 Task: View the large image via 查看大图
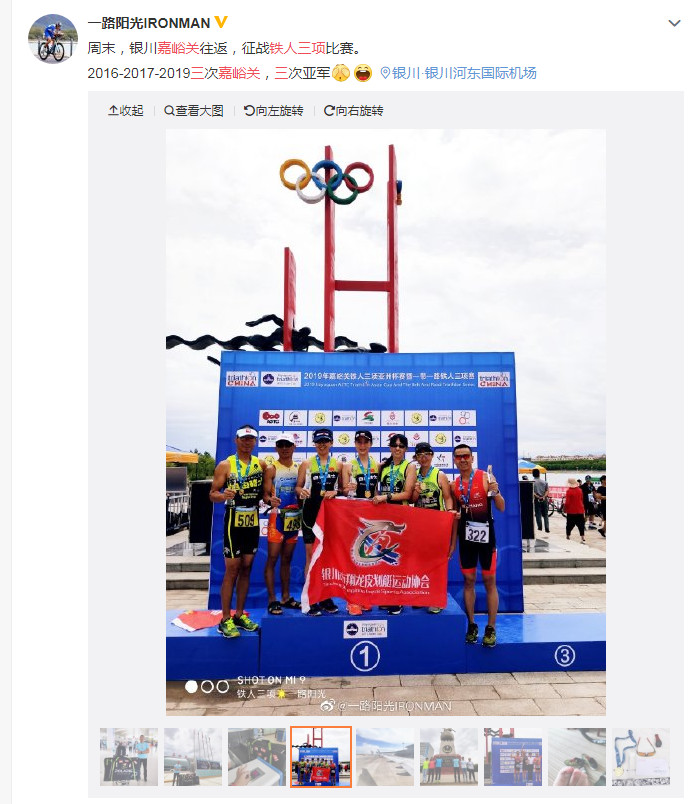point(193,111)
